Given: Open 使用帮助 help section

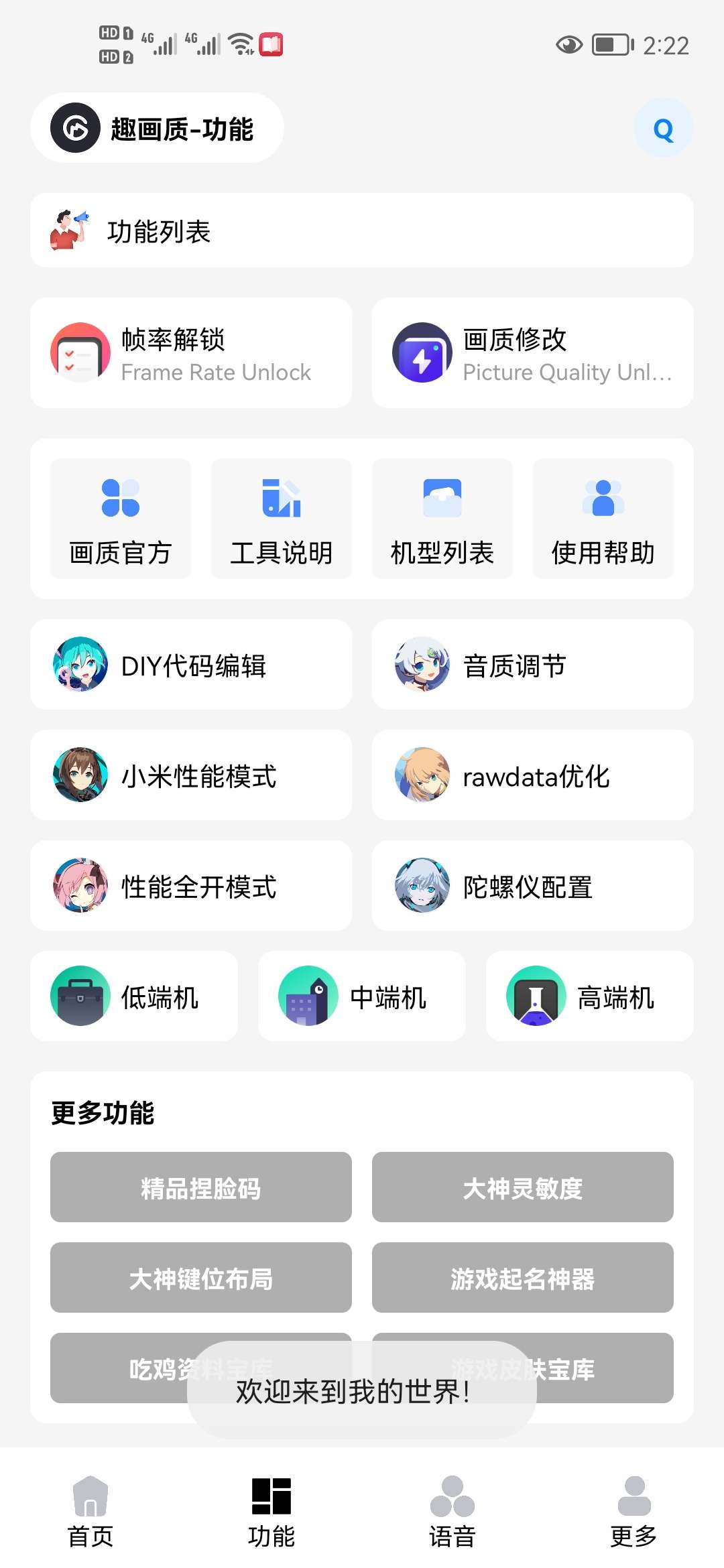Looking at the screenshot, I should 603,519.
